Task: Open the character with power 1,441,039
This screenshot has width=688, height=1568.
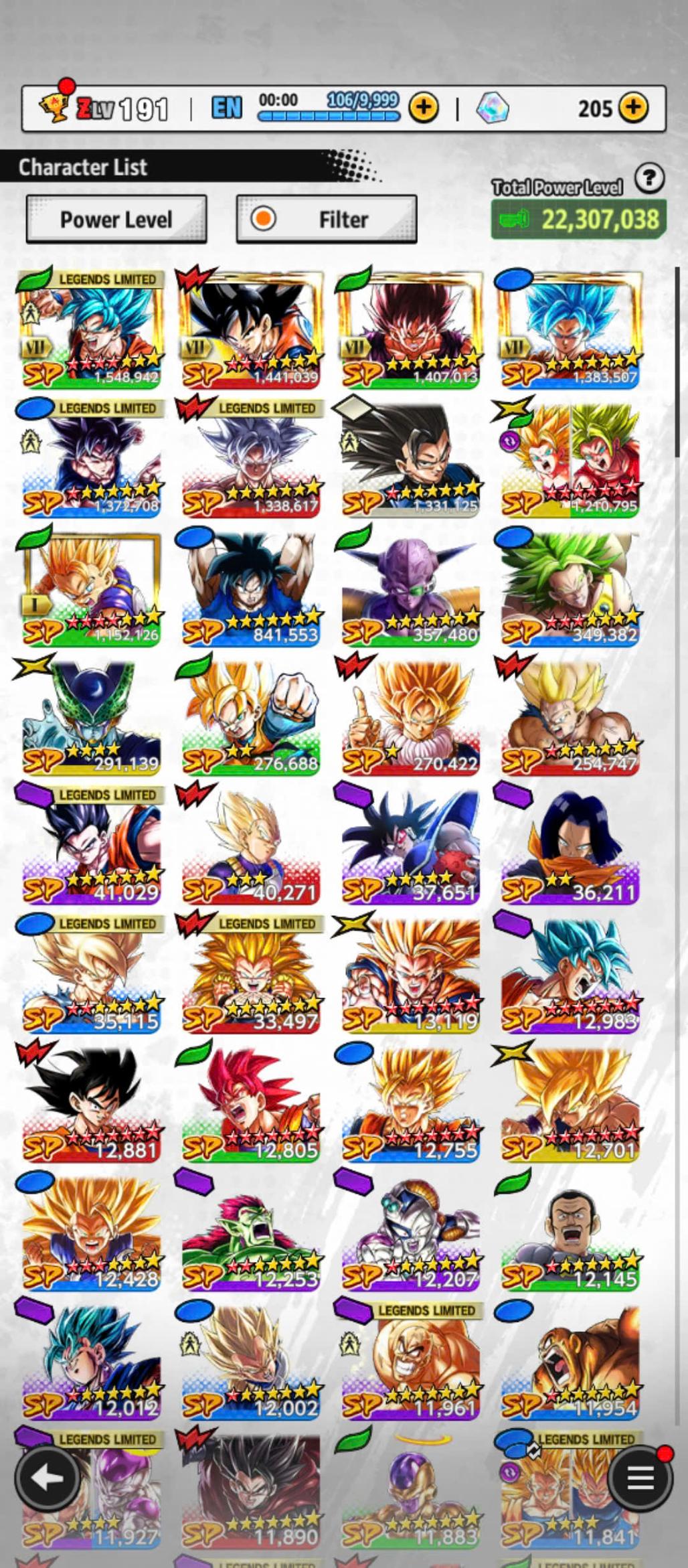Action: (x=250, y=329)
